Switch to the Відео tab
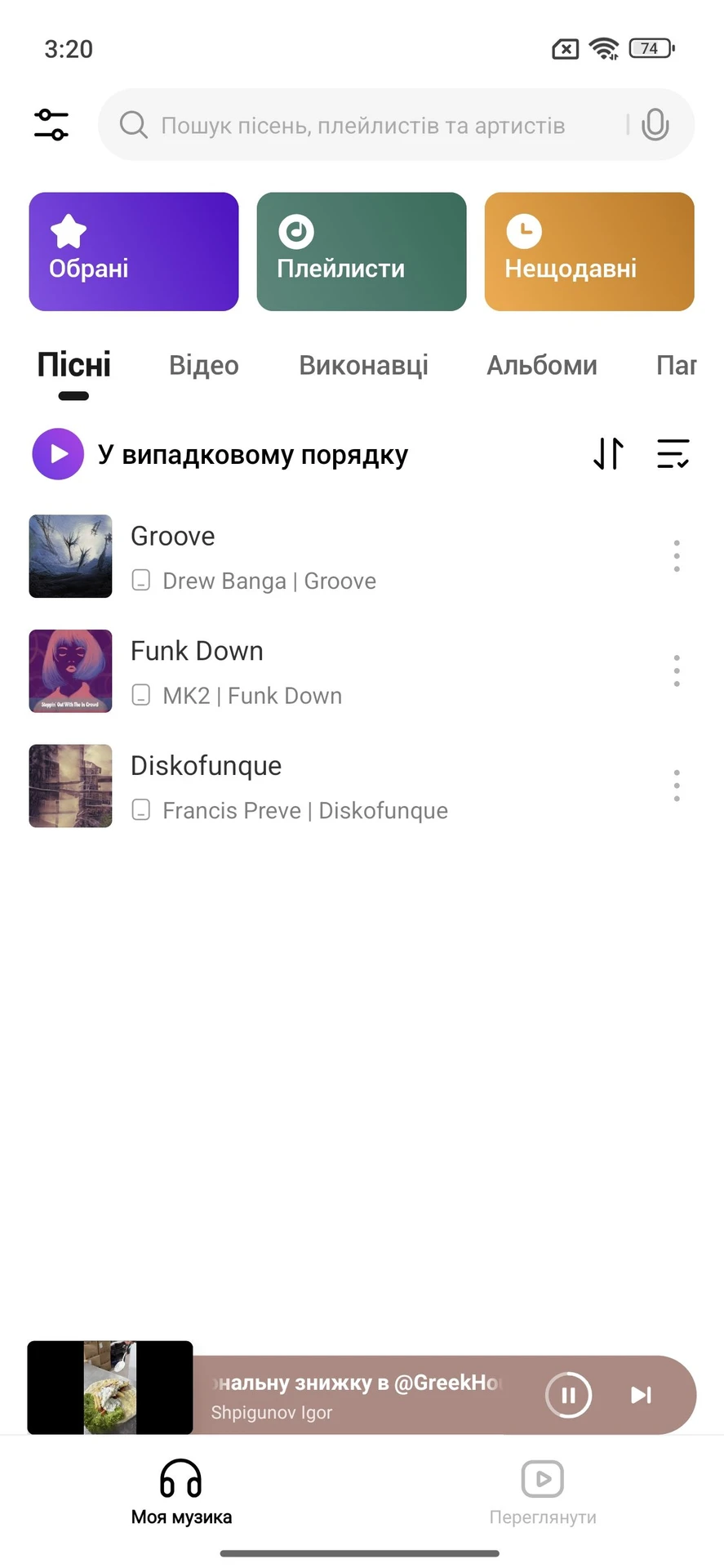This screenshot has height=1568, width=724. [x=204, y=365]
